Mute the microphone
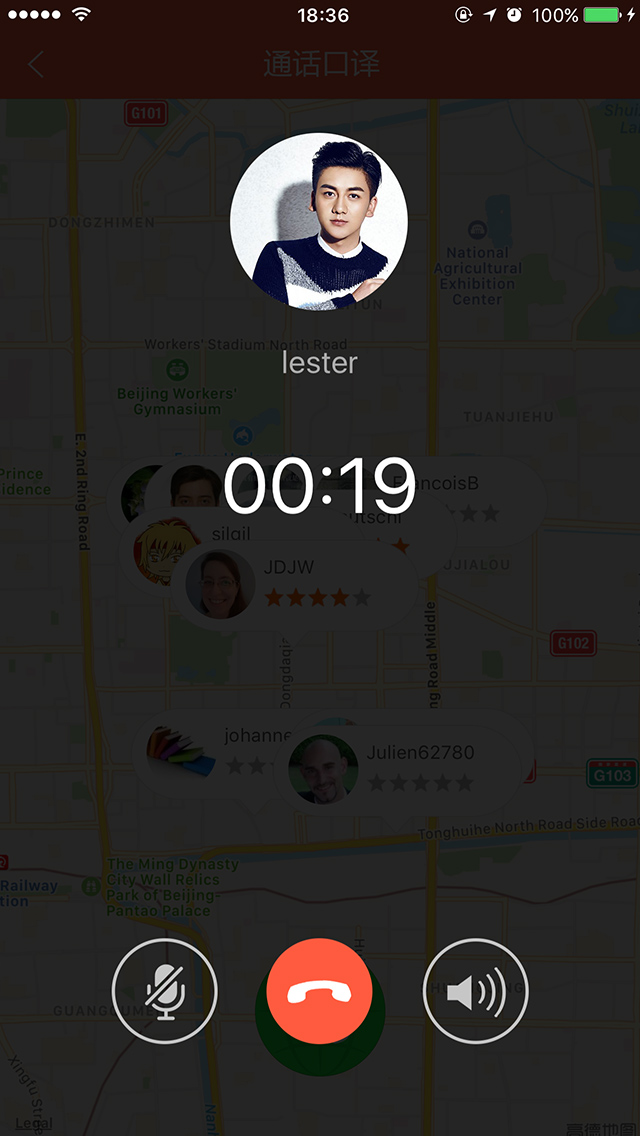Viewport: 640px width, 1136px height. [x=164, y=991]
